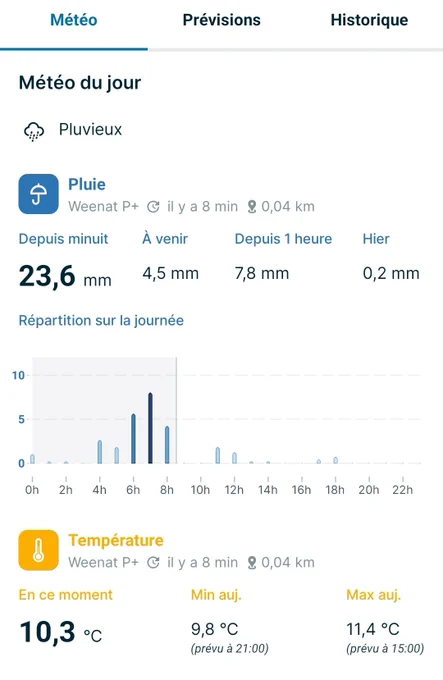Screen dimensions: 443x680
Task: Select the Météo tab
Action: coord(74,20)
